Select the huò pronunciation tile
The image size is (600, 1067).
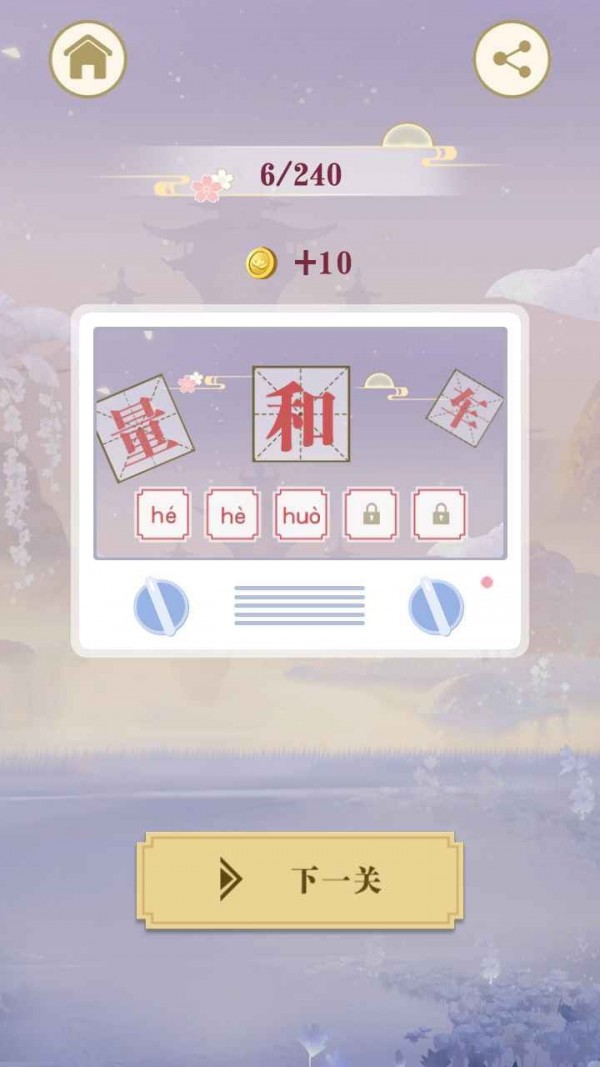pyautogui.click(x=301, y=515)
